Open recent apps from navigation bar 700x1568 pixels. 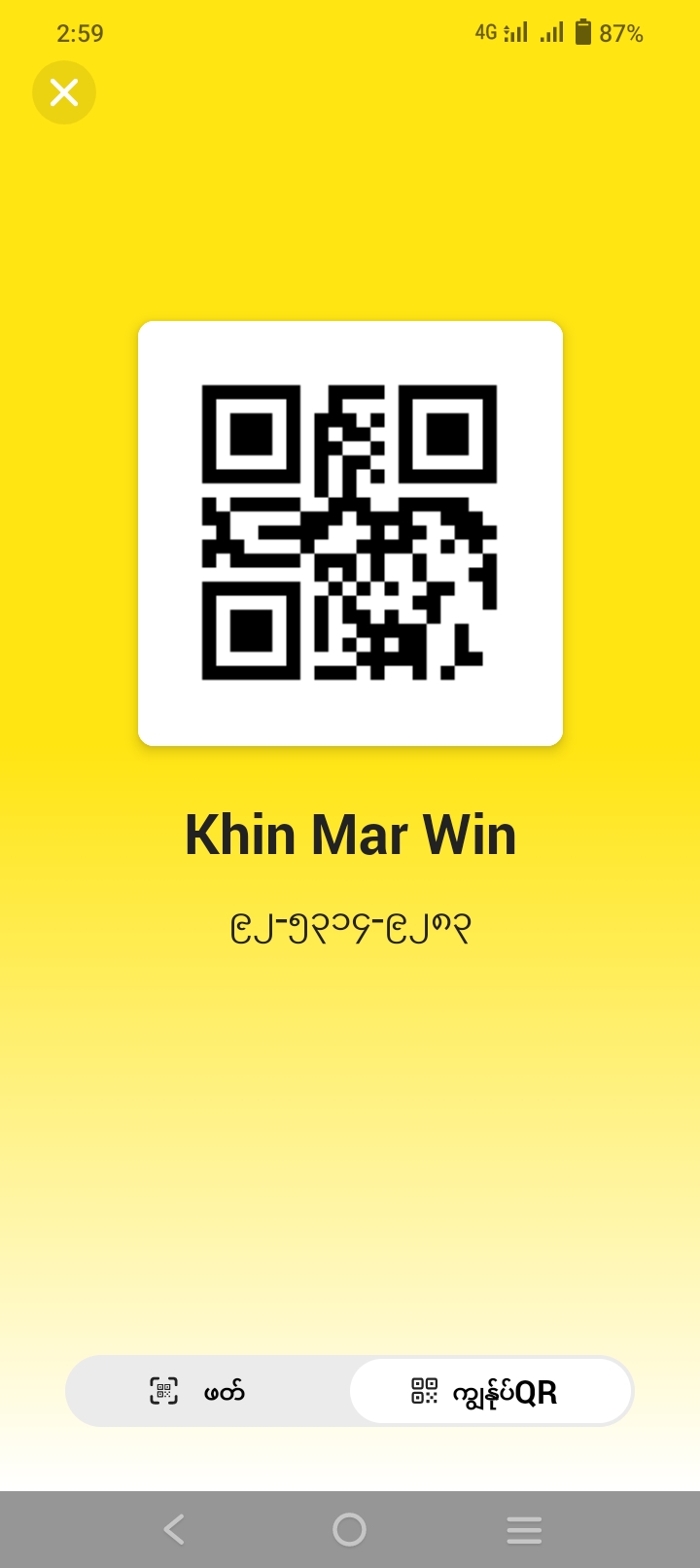pyautogui.click(x=524, y=1529)
